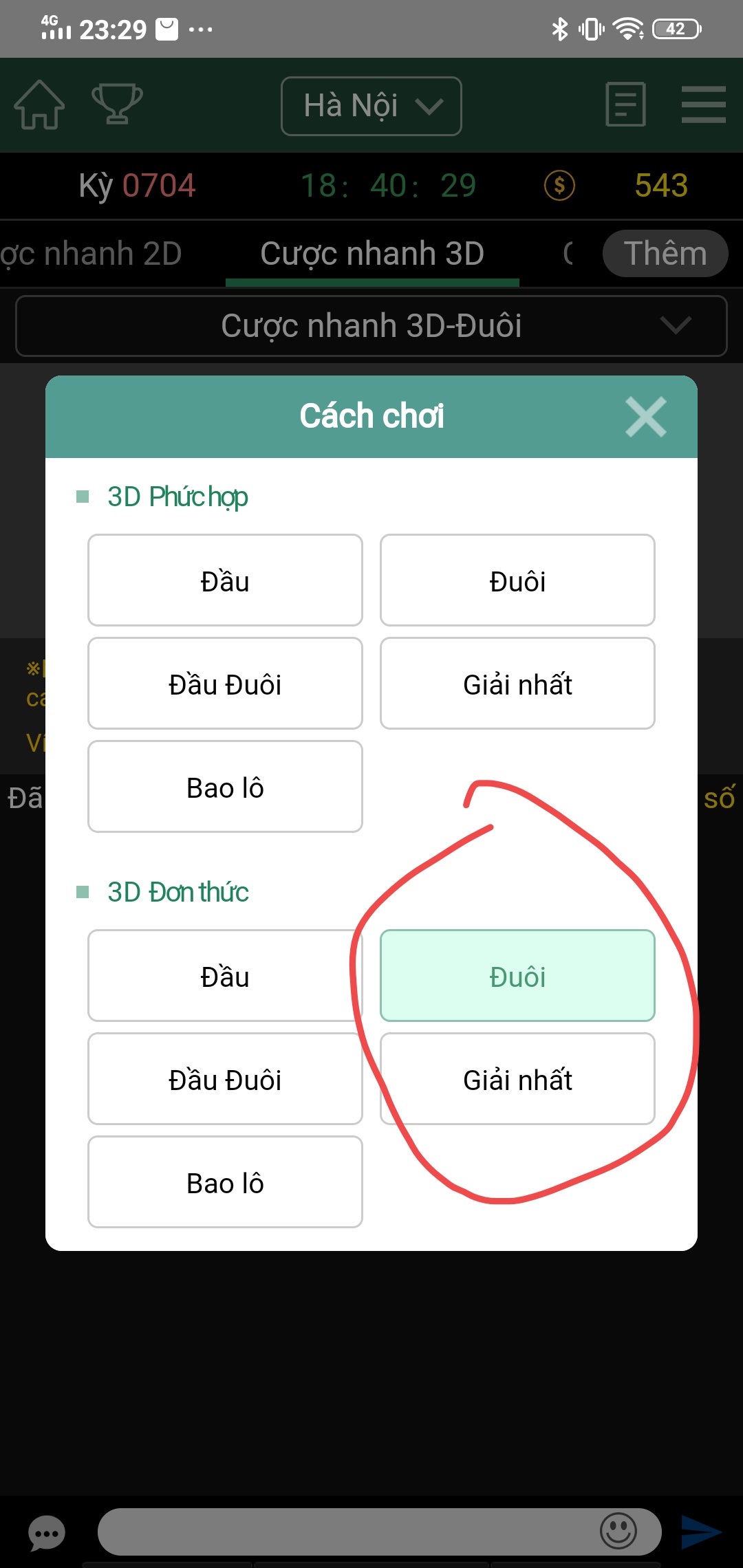Open the hamburger menu
Viewport: 743px width, 1568px height.
pos(703,105)
